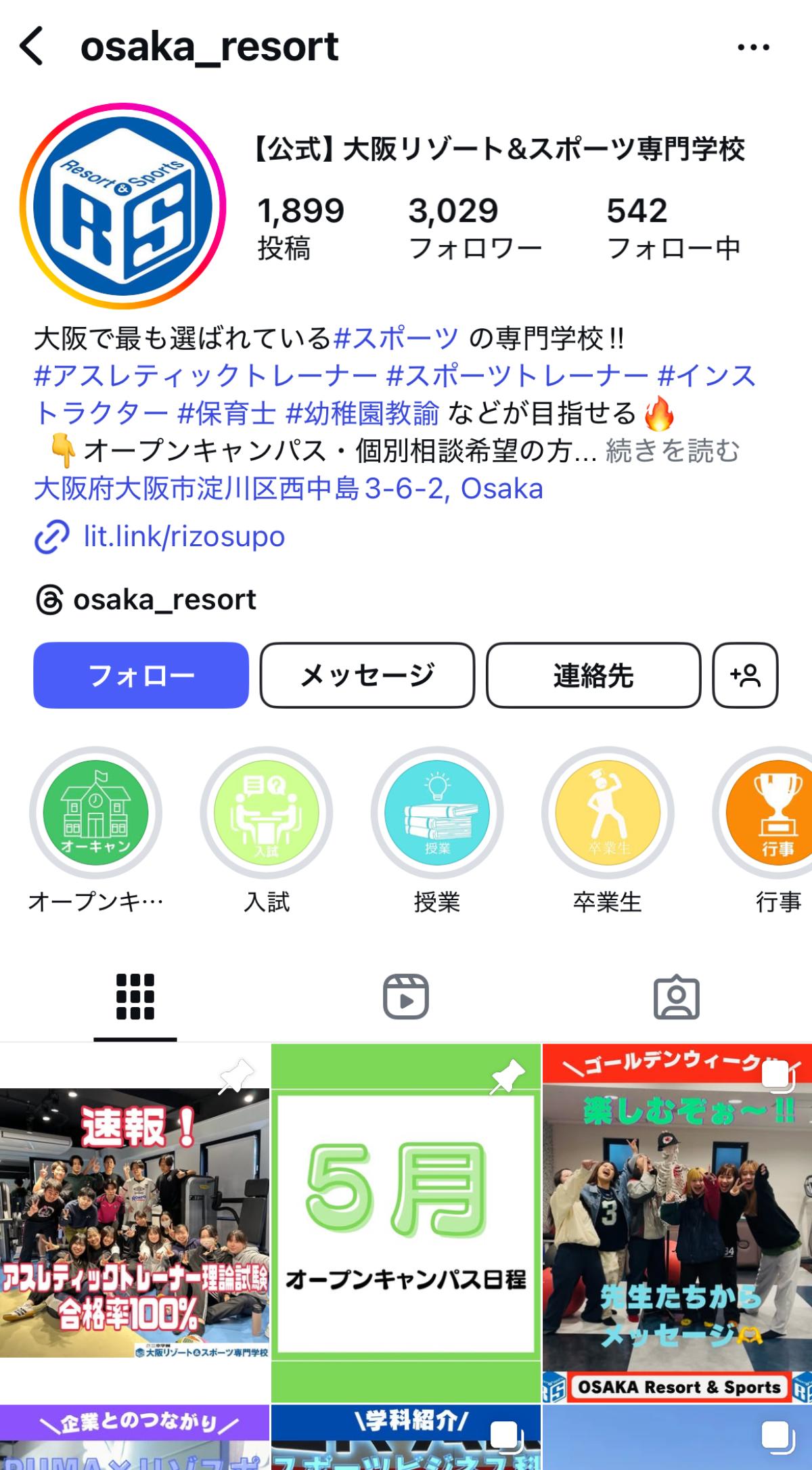Expand bio with 続きを読む

tap(672, 451)
